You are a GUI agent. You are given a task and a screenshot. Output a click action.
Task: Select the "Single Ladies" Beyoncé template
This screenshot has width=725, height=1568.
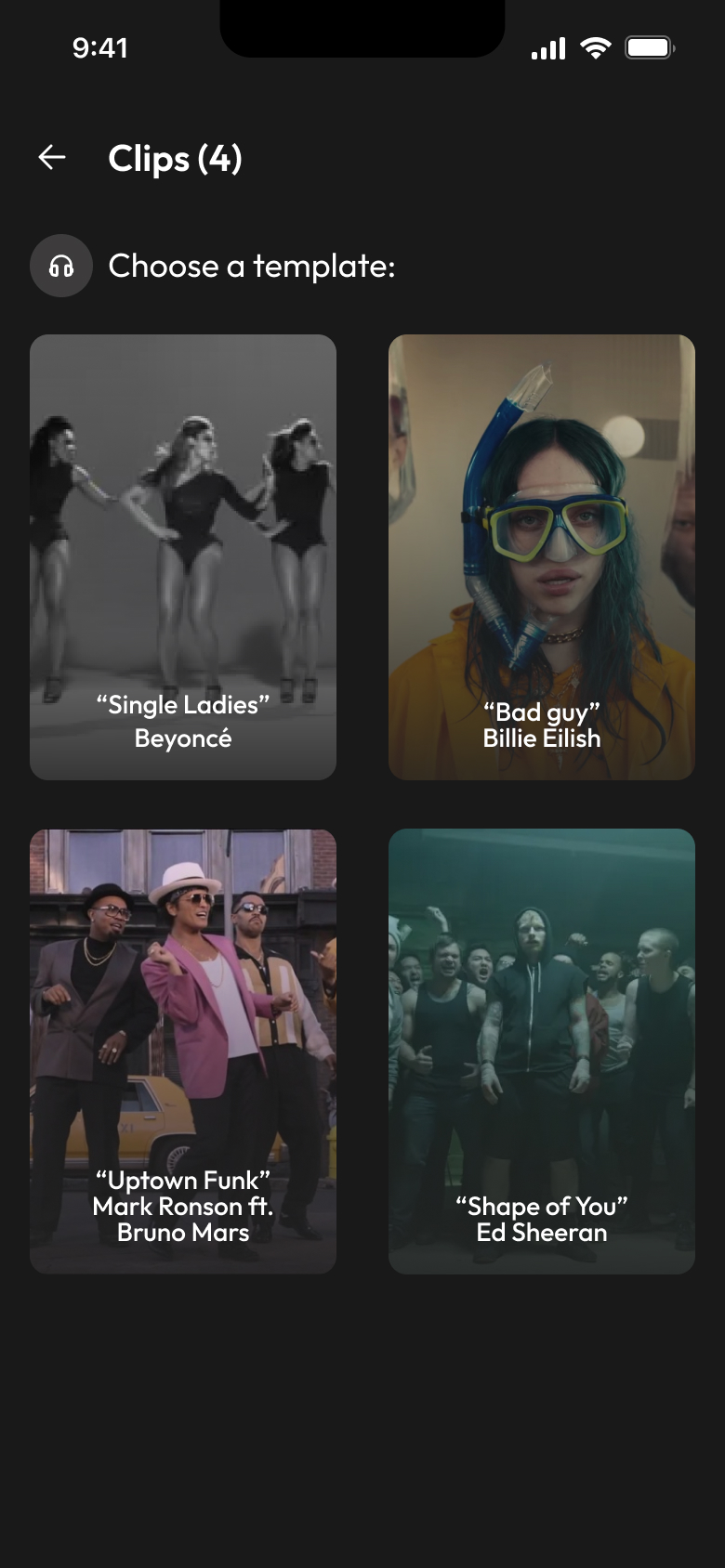183,557
